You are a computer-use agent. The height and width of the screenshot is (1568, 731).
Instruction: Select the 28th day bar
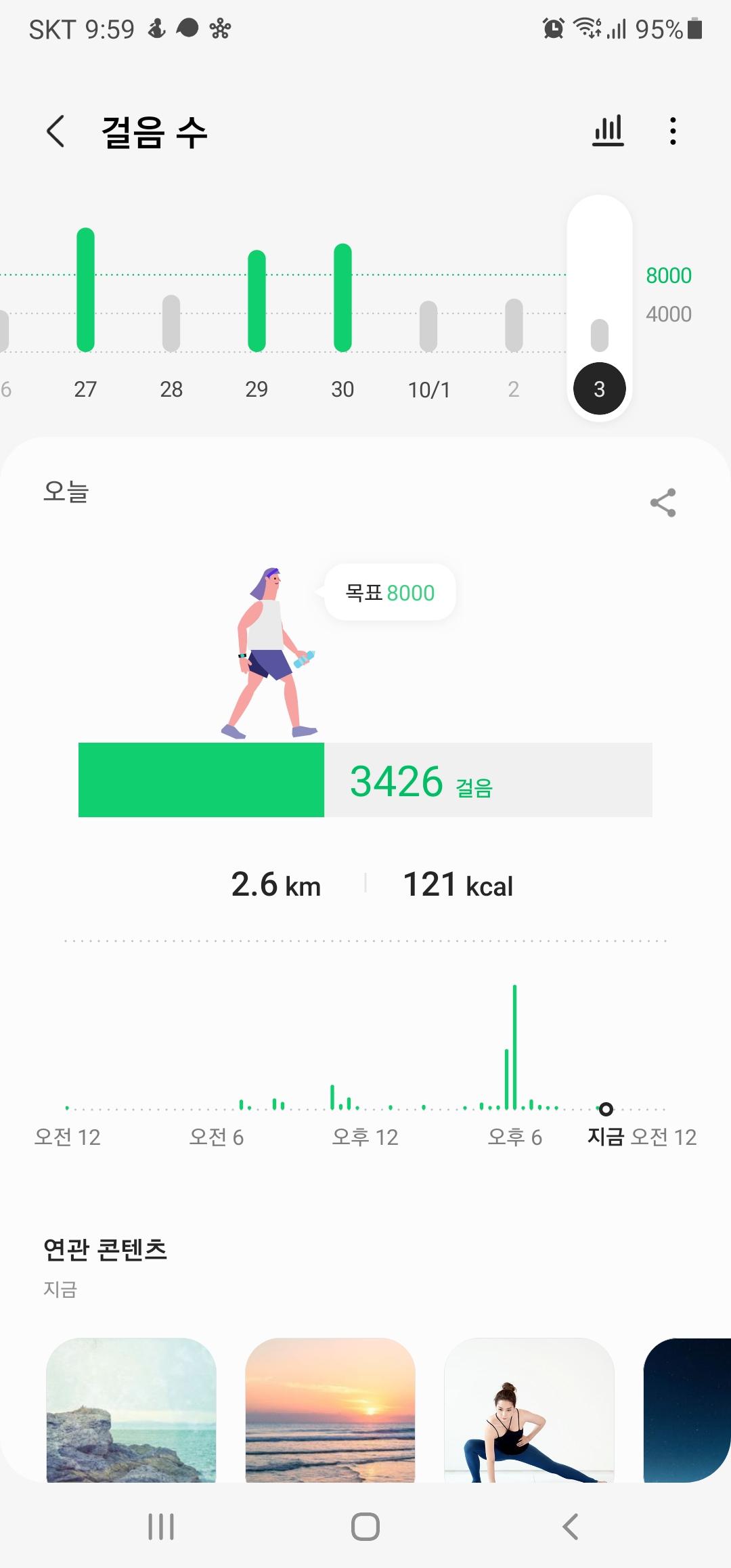171,324
